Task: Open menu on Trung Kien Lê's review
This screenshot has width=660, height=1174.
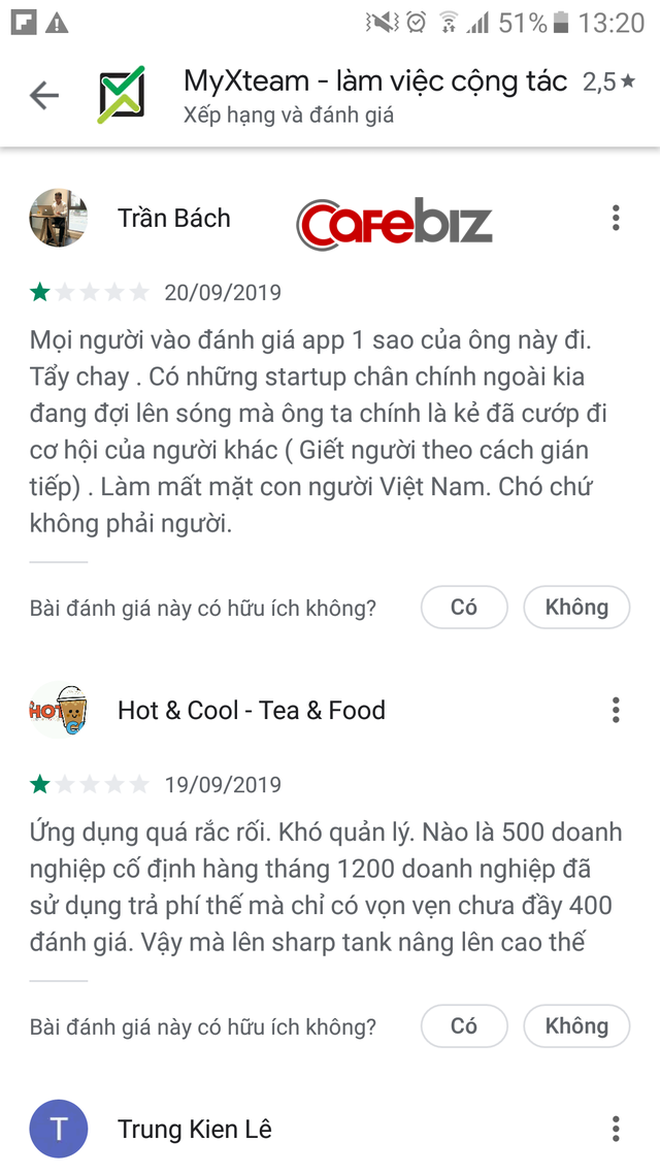Action: click(x=616, y=1130)
